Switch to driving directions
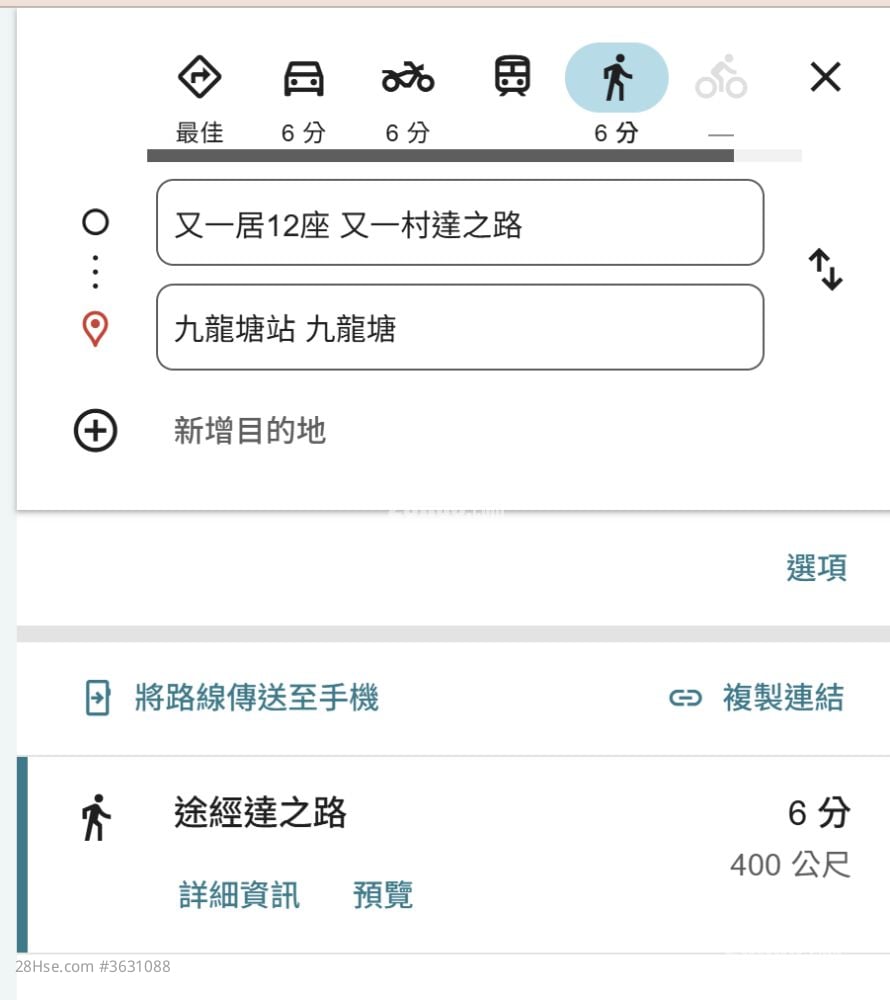The image size is (890, 1000). point(303,78)
